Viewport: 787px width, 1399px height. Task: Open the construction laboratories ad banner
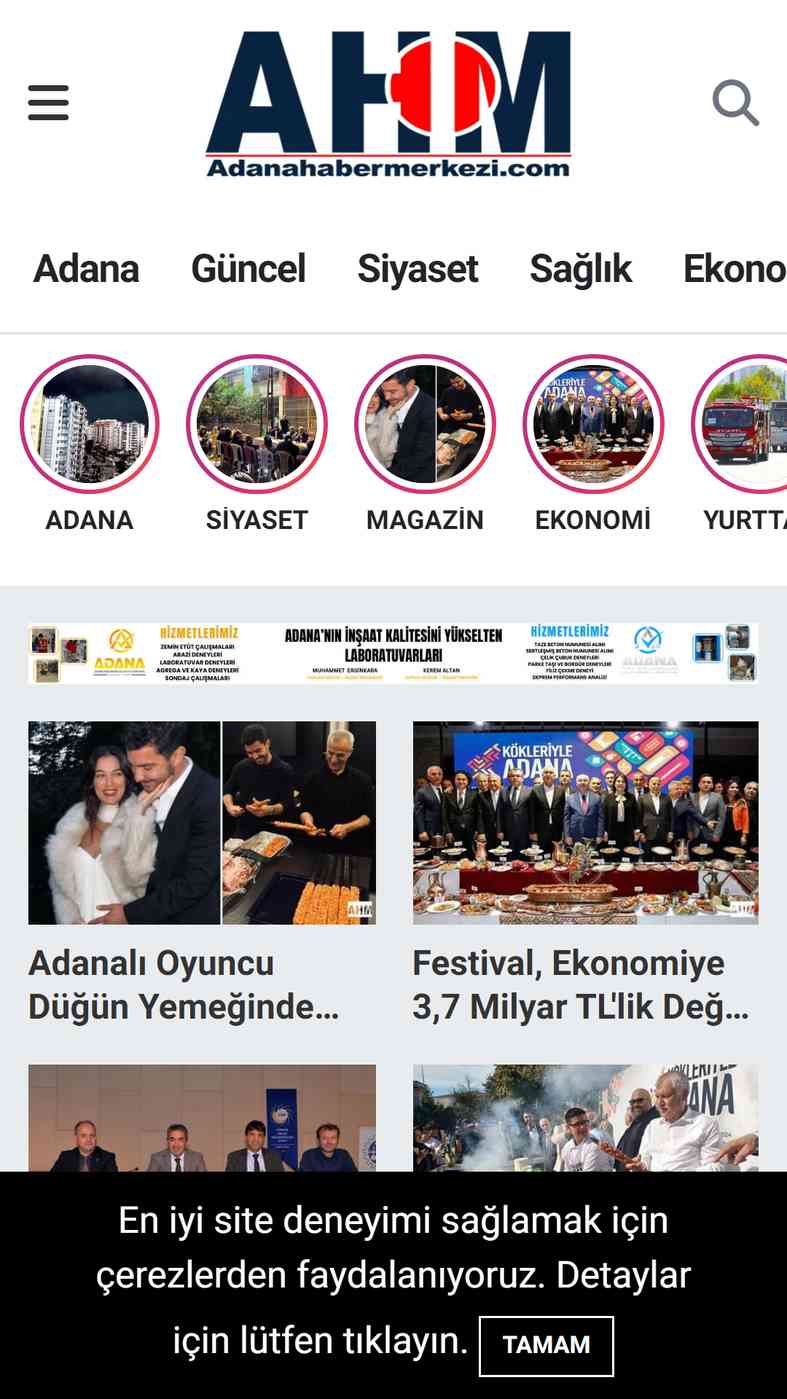(393, 653)
